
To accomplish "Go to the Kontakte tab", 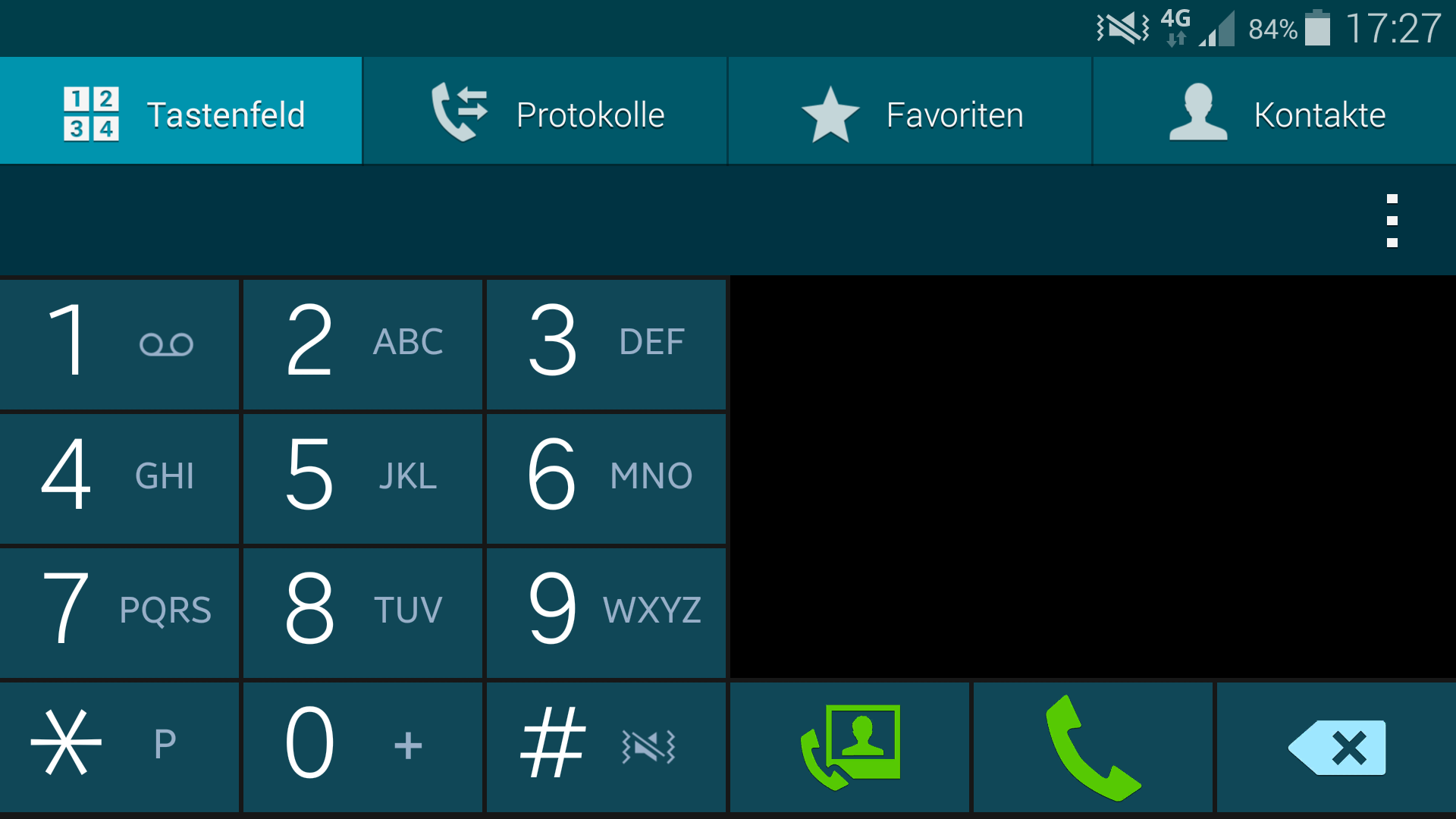I will pos(1275,111).
